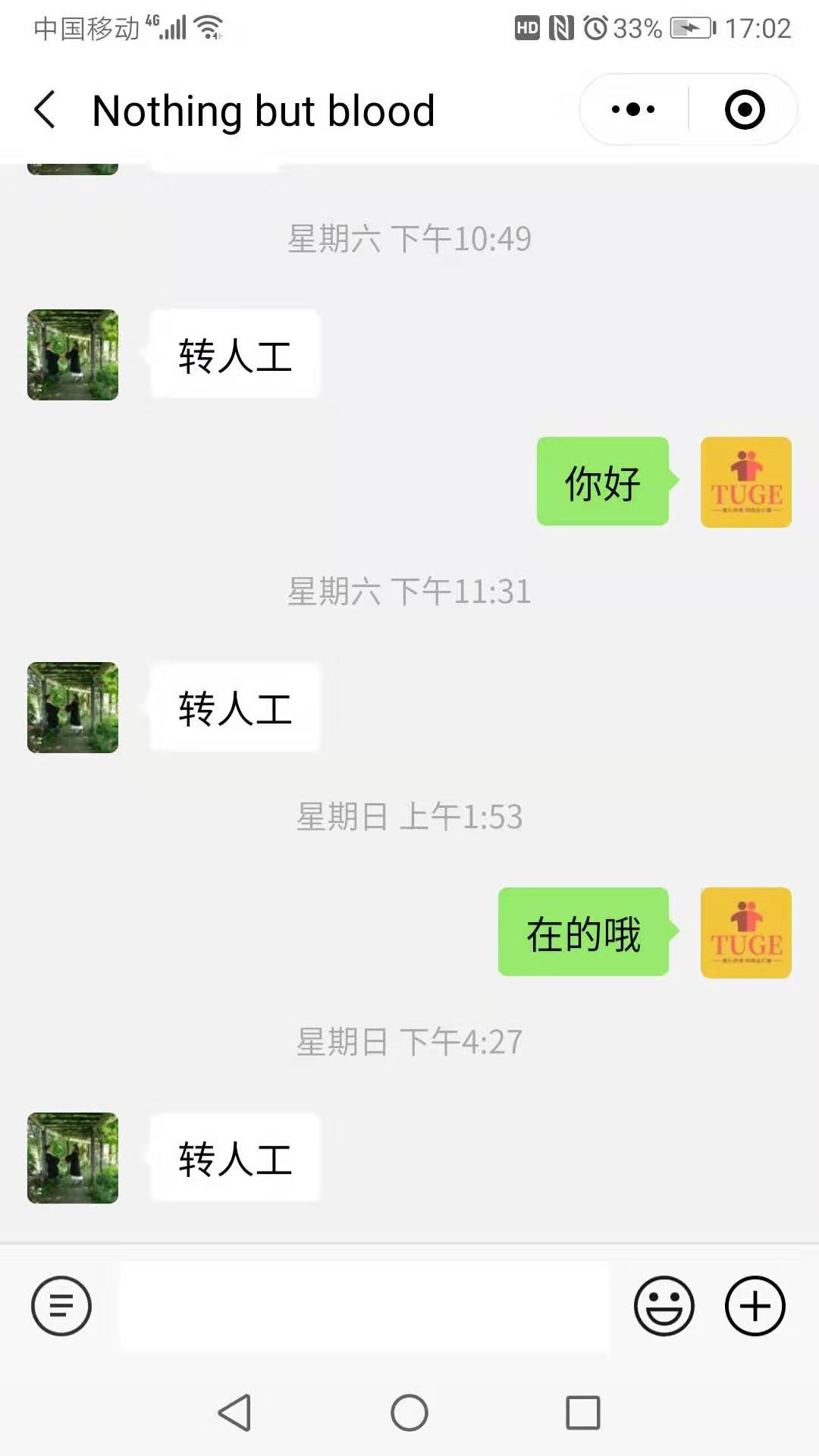The height and width of the screenshot is (1456, 819).
Task: Open the three-dot more options menu
Action: (633, 110)
